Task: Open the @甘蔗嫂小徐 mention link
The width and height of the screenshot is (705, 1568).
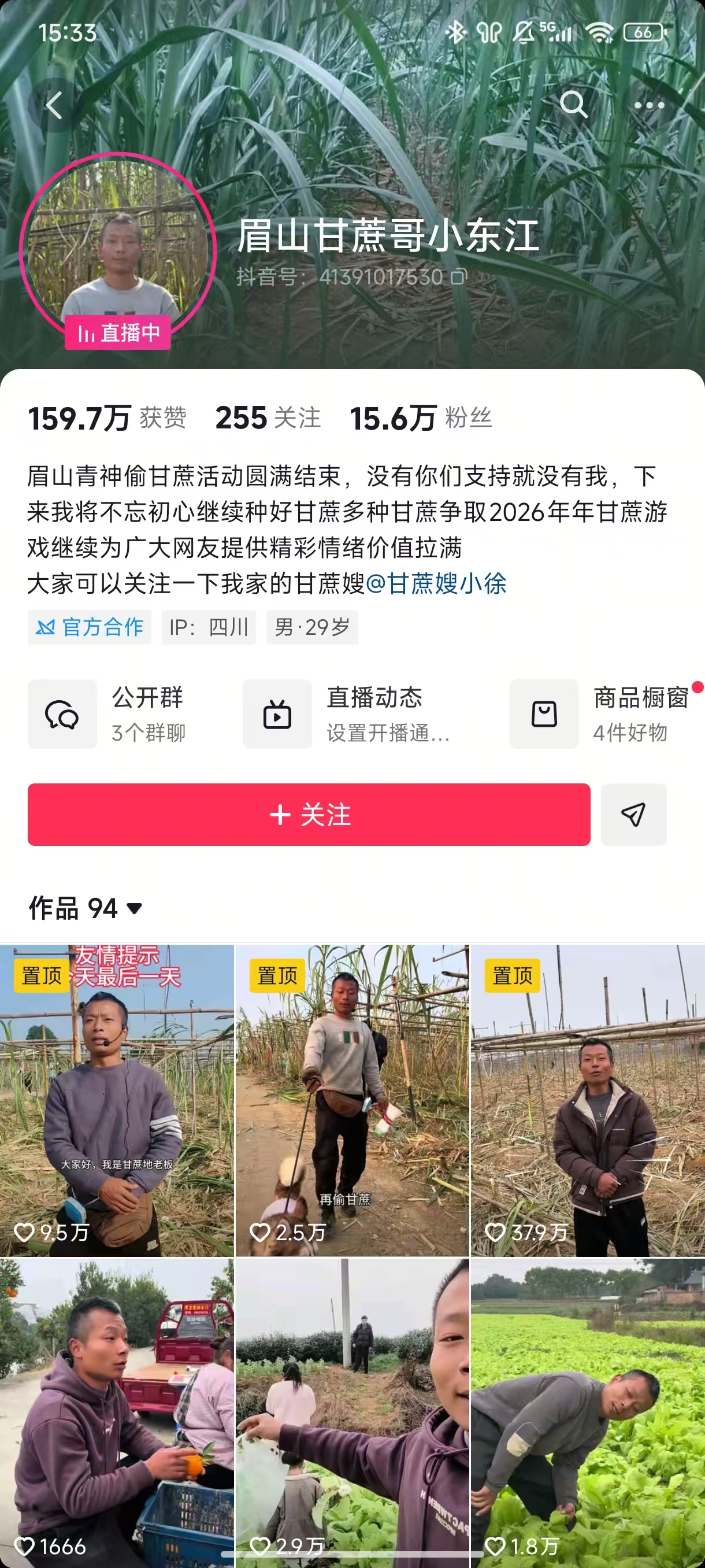Action: pos(436,583)
